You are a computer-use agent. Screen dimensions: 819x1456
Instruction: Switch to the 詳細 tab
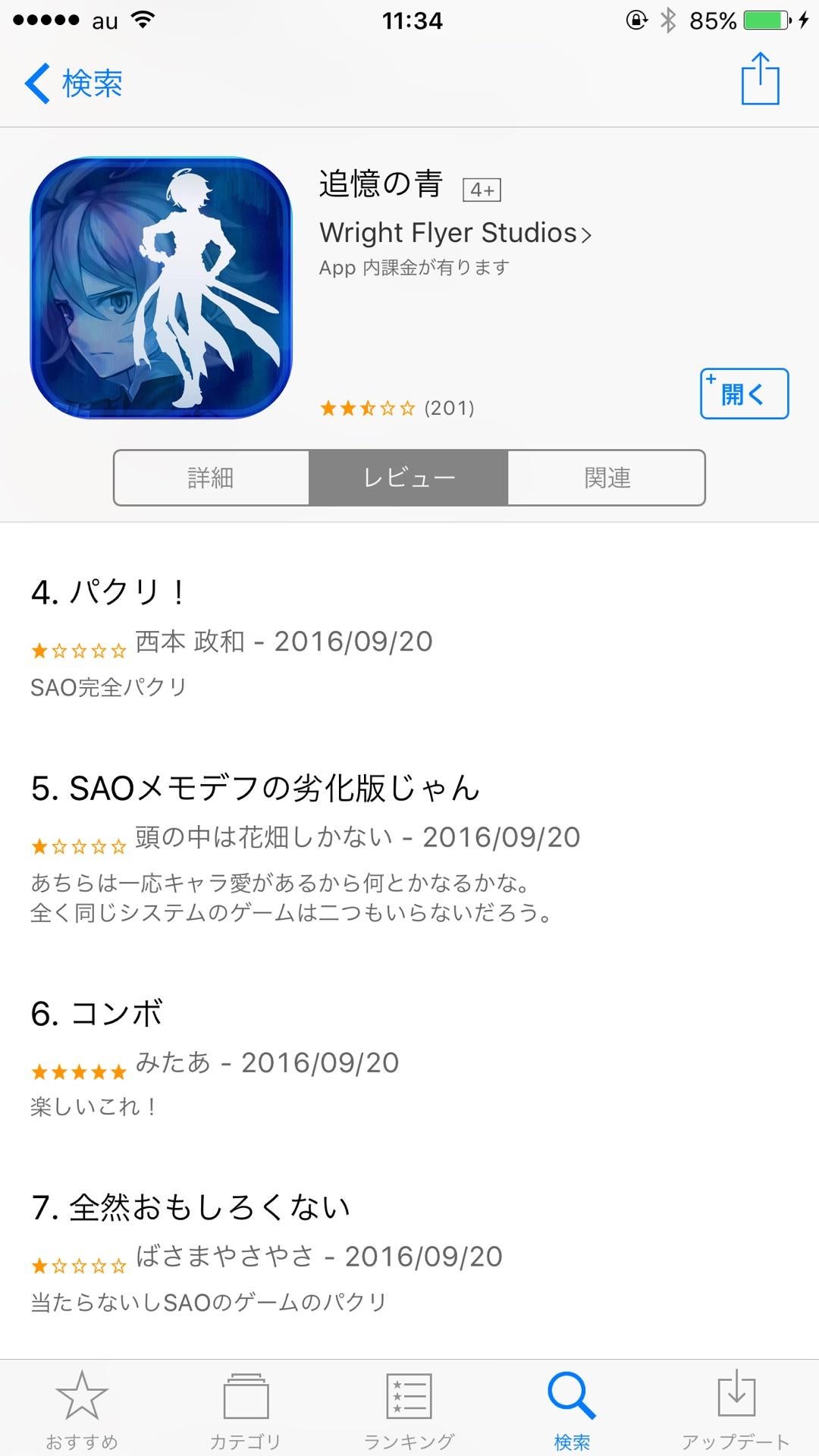point(212,478)
